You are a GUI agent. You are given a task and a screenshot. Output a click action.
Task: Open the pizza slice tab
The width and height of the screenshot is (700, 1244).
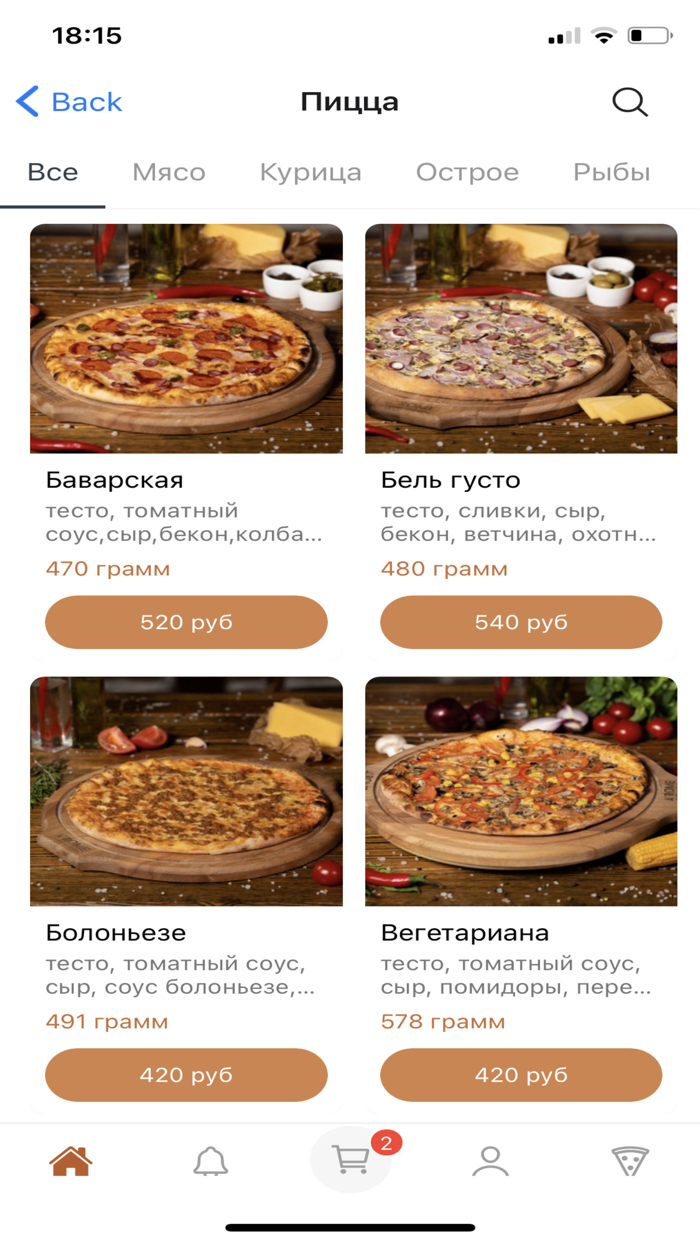[x=630, y=1161]
